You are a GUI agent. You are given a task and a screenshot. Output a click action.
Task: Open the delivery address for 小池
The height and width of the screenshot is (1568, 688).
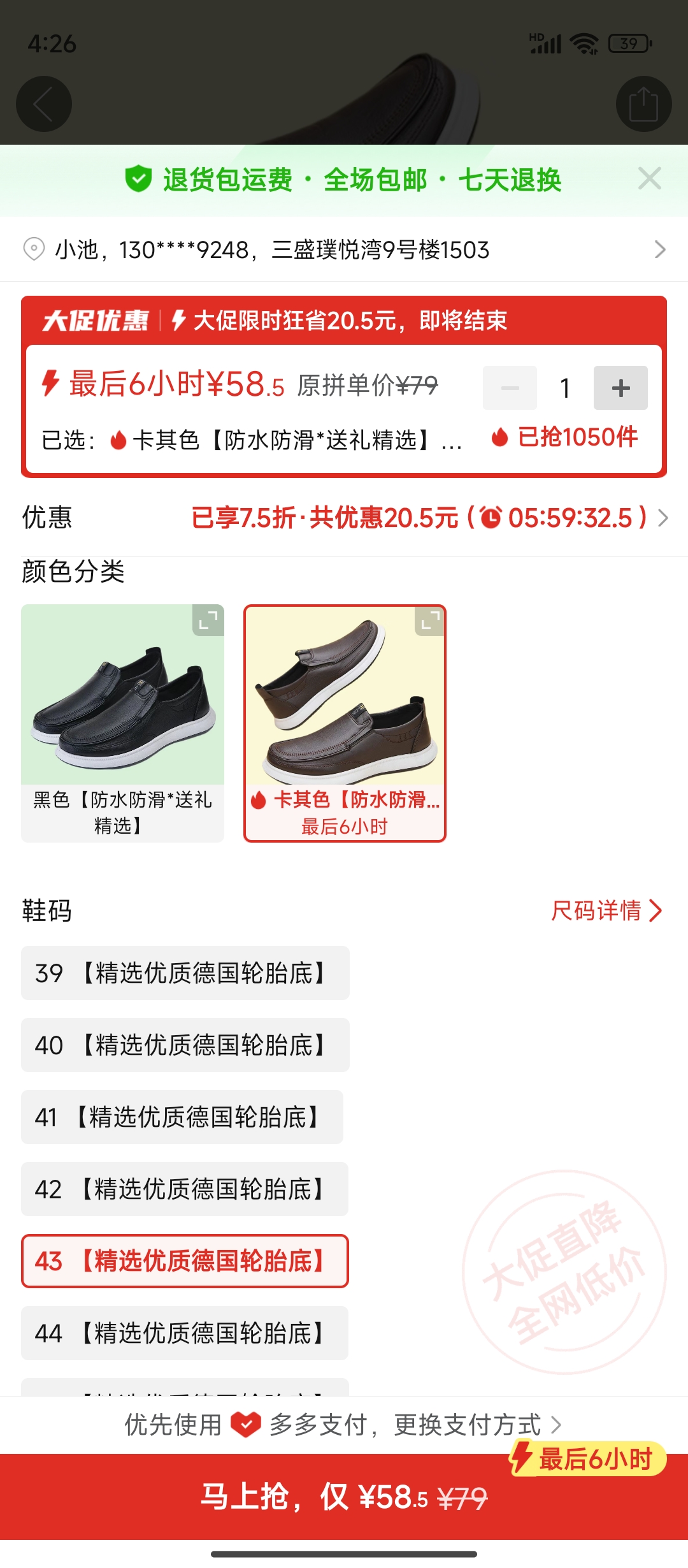[x=344, y=249]
